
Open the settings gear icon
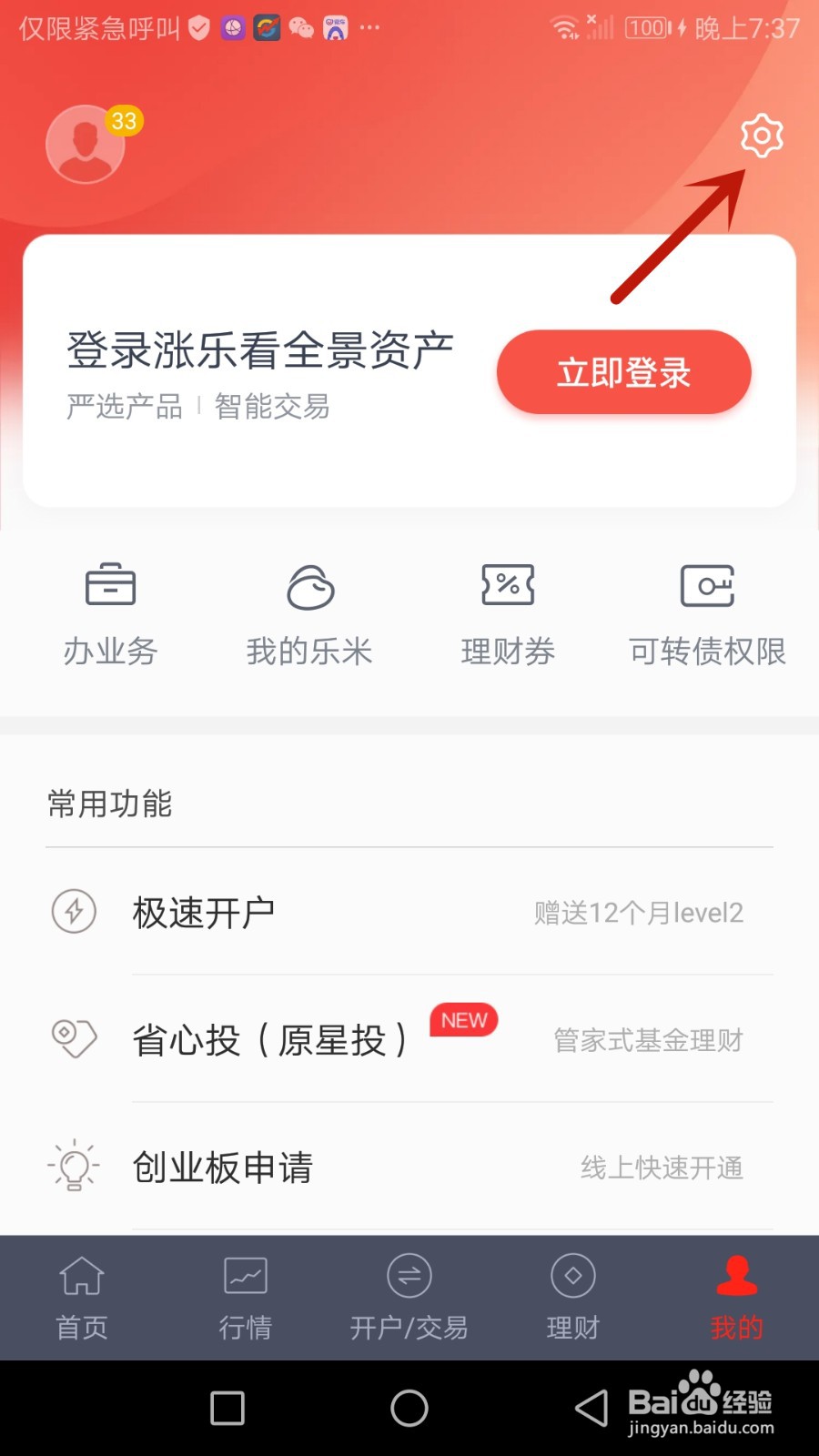coord(762,136)
